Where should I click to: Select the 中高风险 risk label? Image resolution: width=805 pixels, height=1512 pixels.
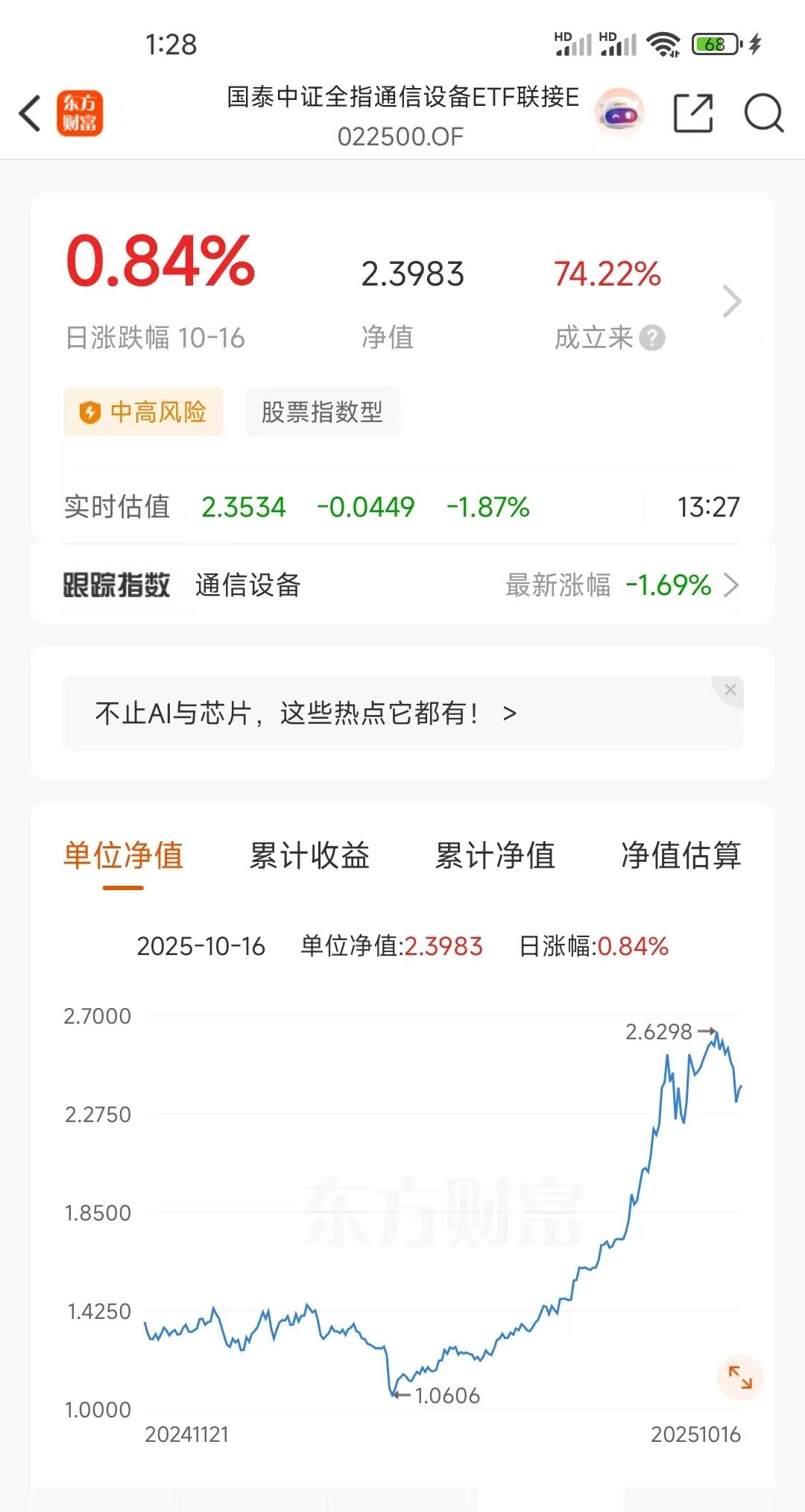pos(143,411)
